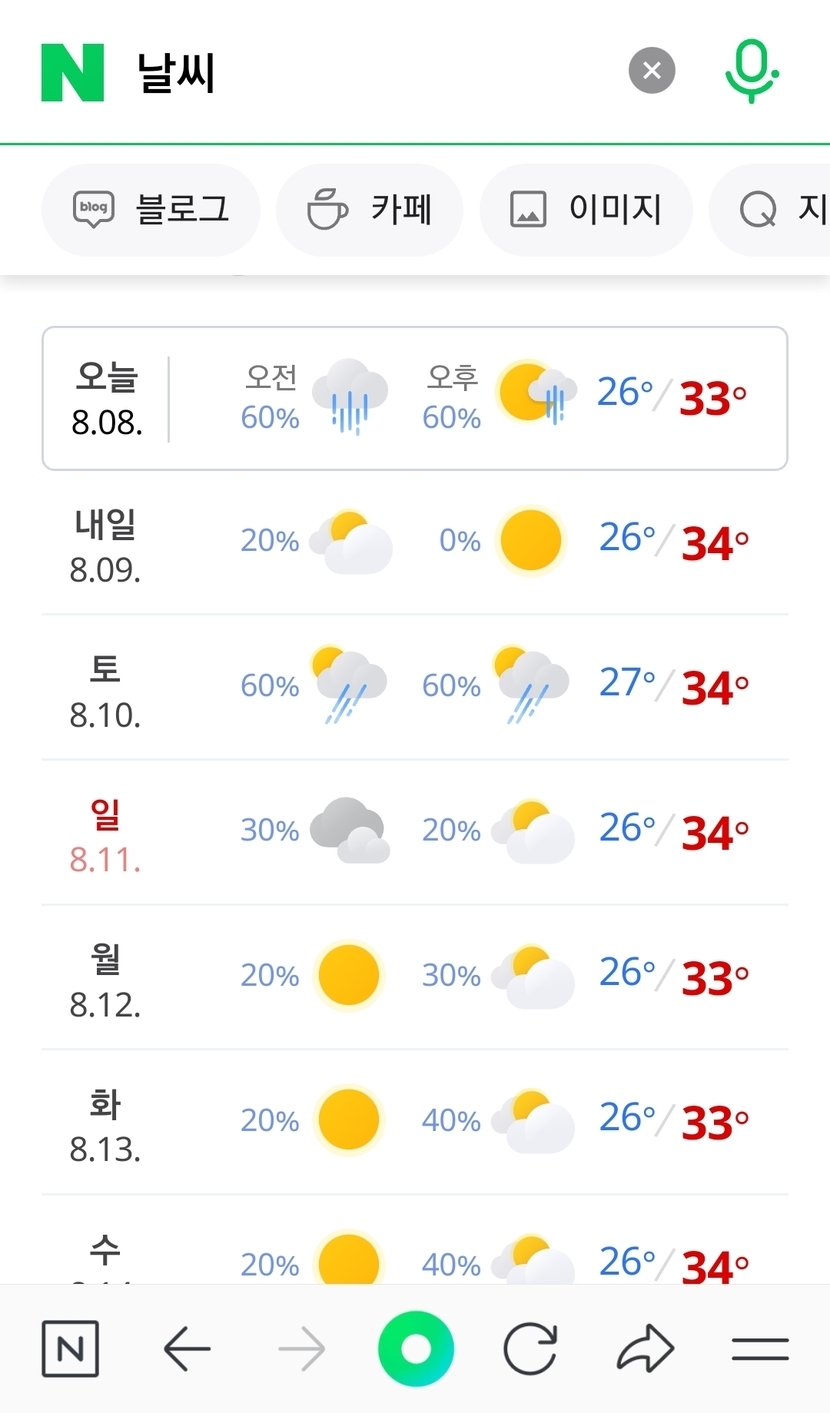Open the Naver home button in bottom bar

pos(70,1349)
